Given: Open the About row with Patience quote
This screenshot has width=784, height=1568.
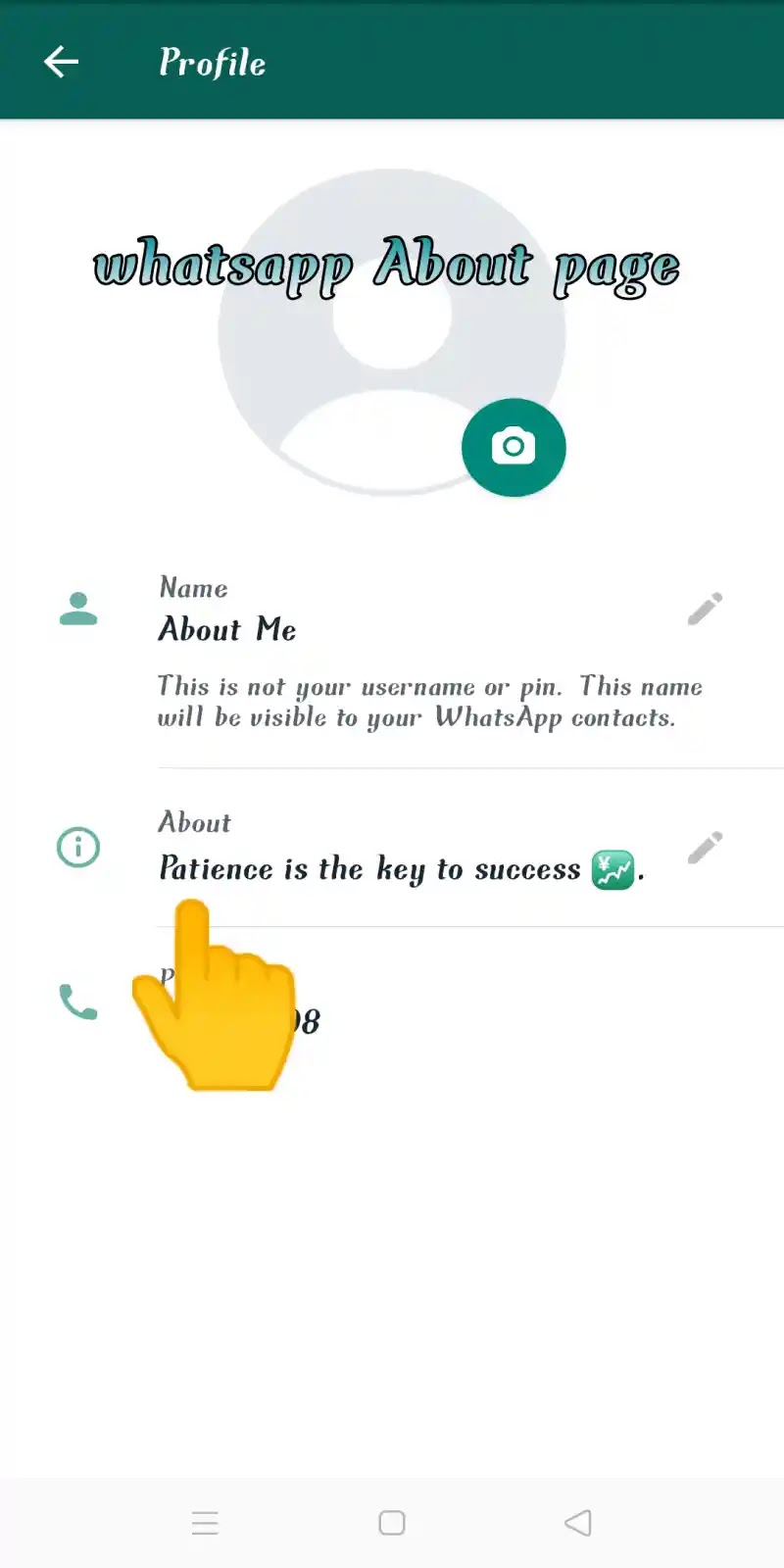Looking at the screenshot, I should (x=392, y=848).
